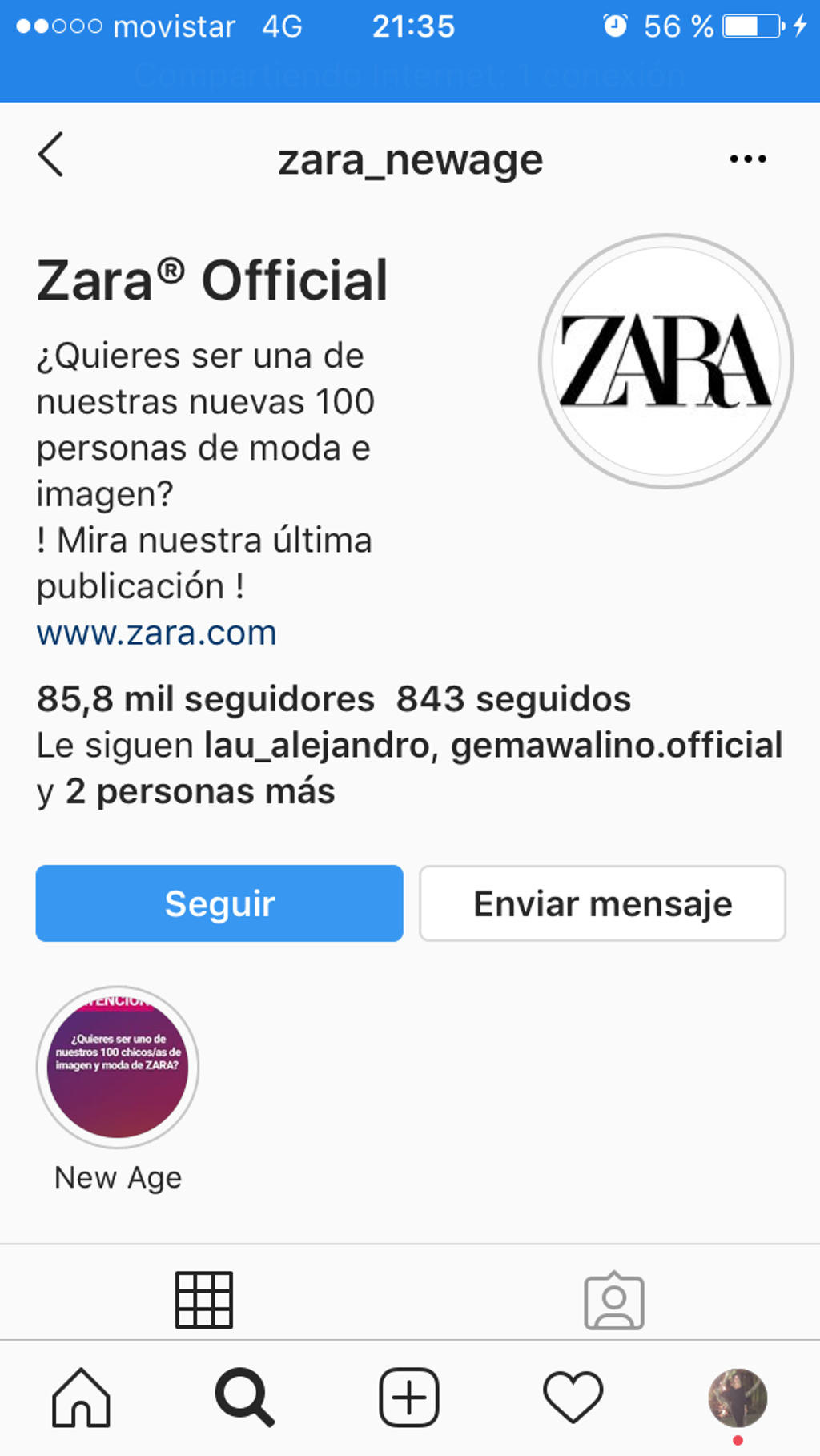Open activity with the heart icon
820x1456 pixels.
coord(573,1400)
